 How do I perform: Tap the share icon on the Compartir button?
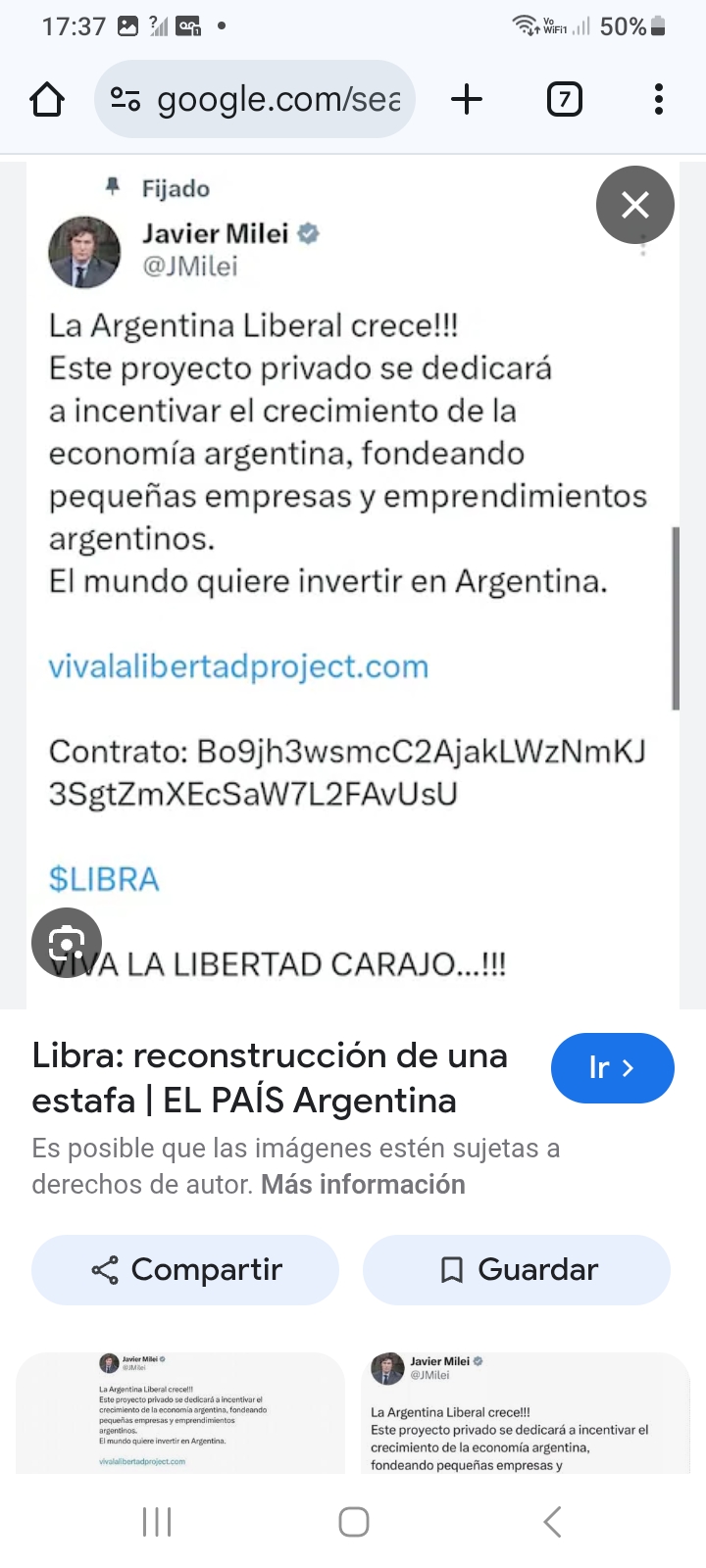[x=105, y=1269]
